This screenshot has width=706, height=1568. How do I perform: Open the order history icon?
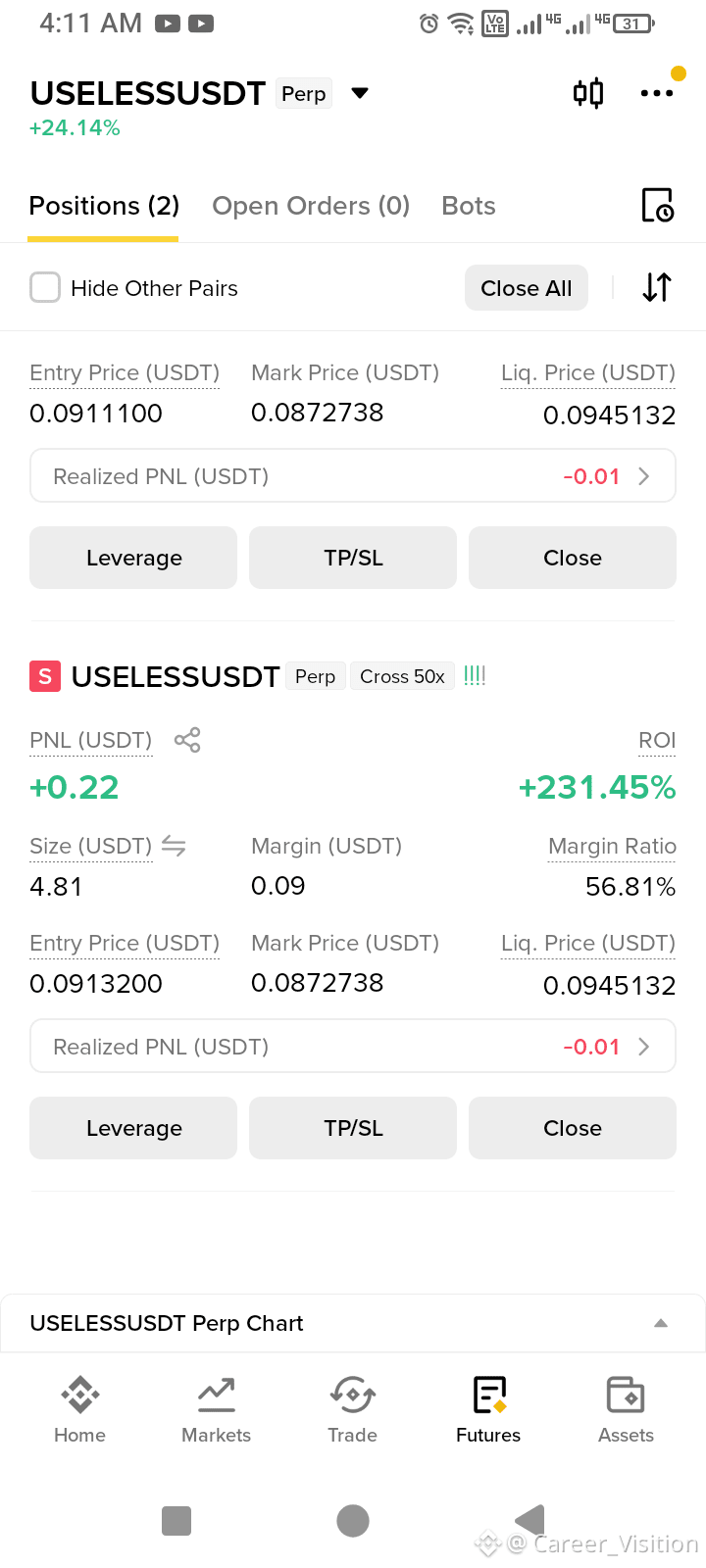(657, 205)
